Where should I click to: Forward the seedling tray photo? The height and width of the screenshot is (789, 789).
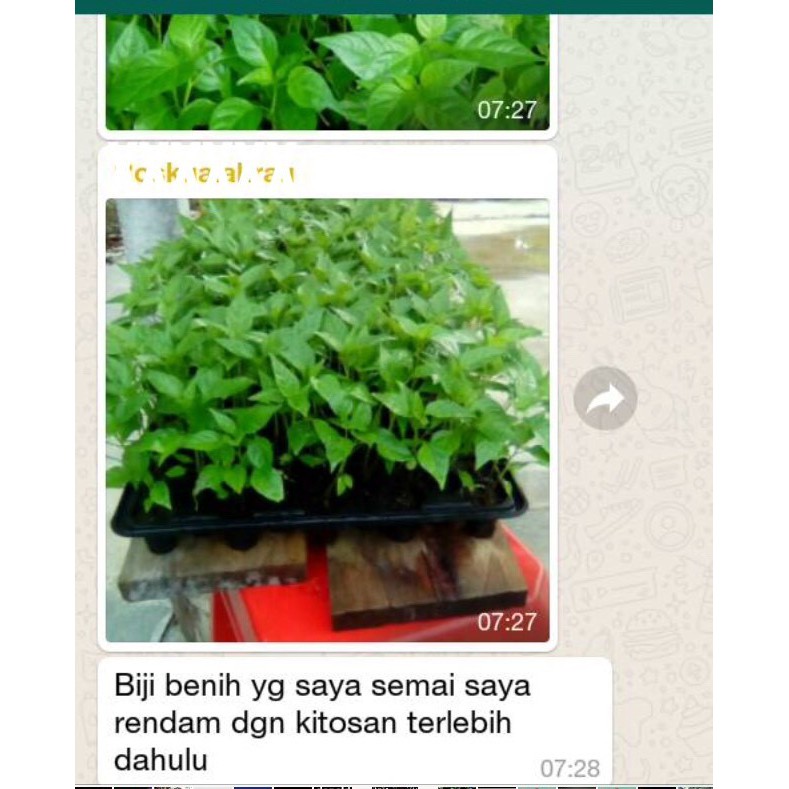click(605, 399)
